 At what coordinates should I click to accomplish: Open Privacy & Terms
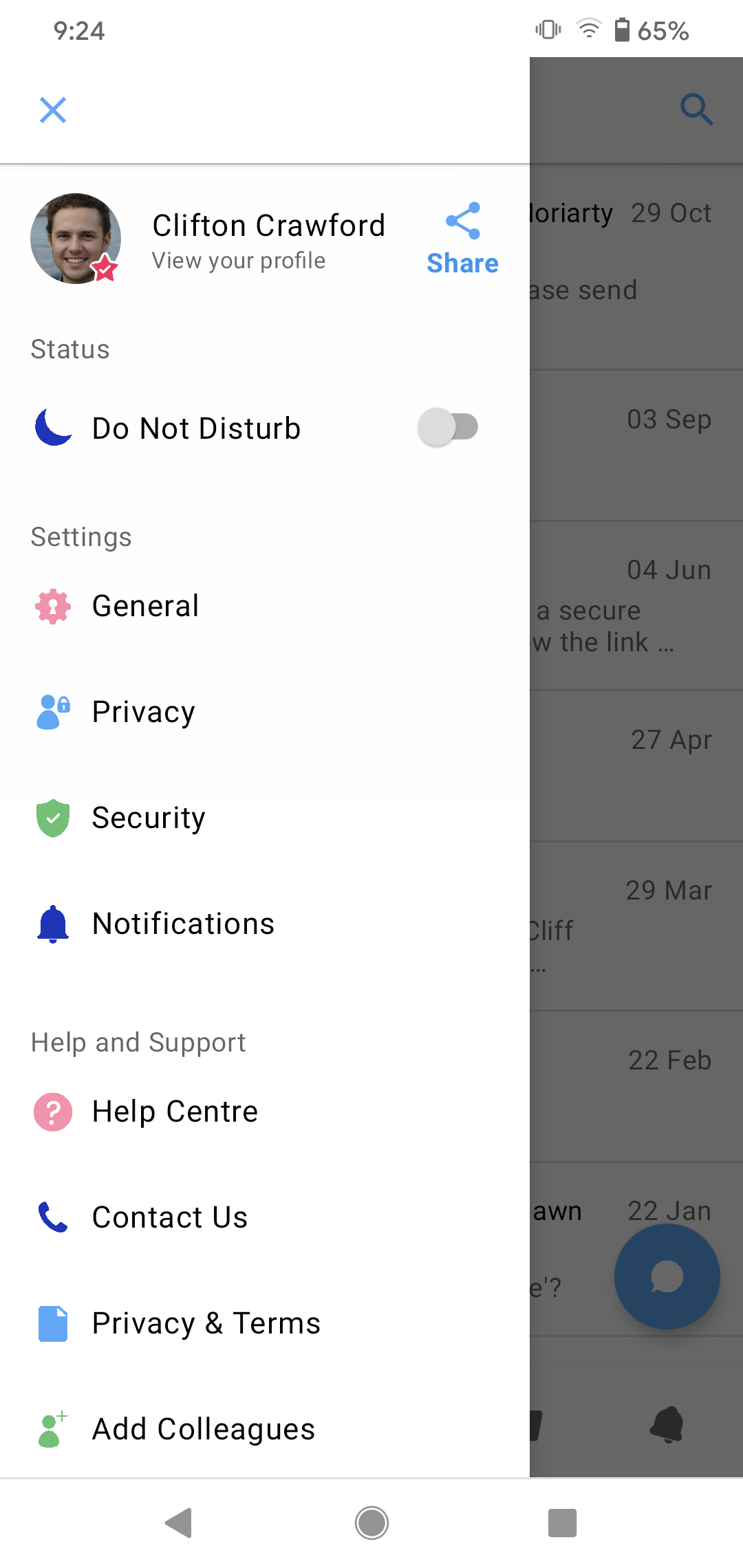pos(206,1323)
